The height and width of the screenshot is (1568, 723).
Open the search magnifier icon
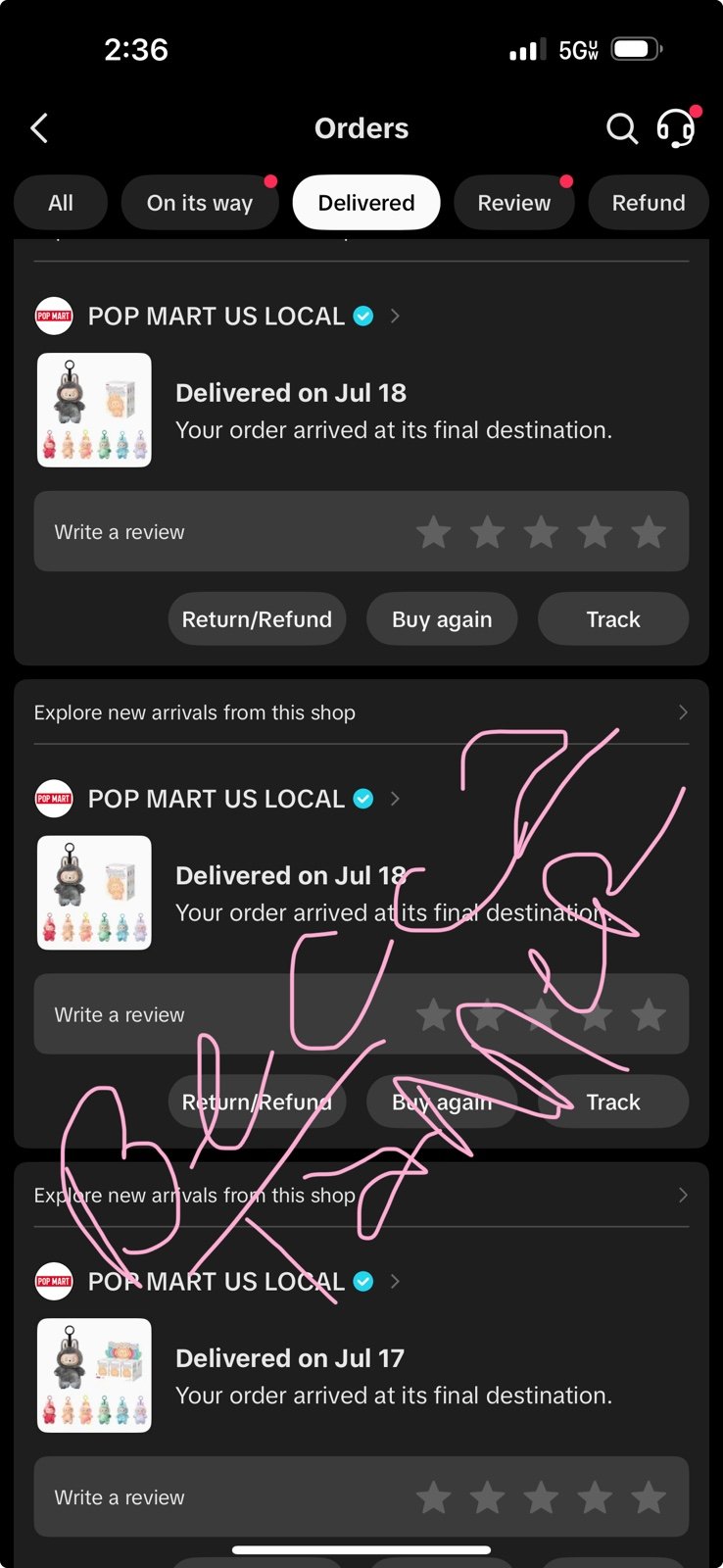click(x=621, y=128)
